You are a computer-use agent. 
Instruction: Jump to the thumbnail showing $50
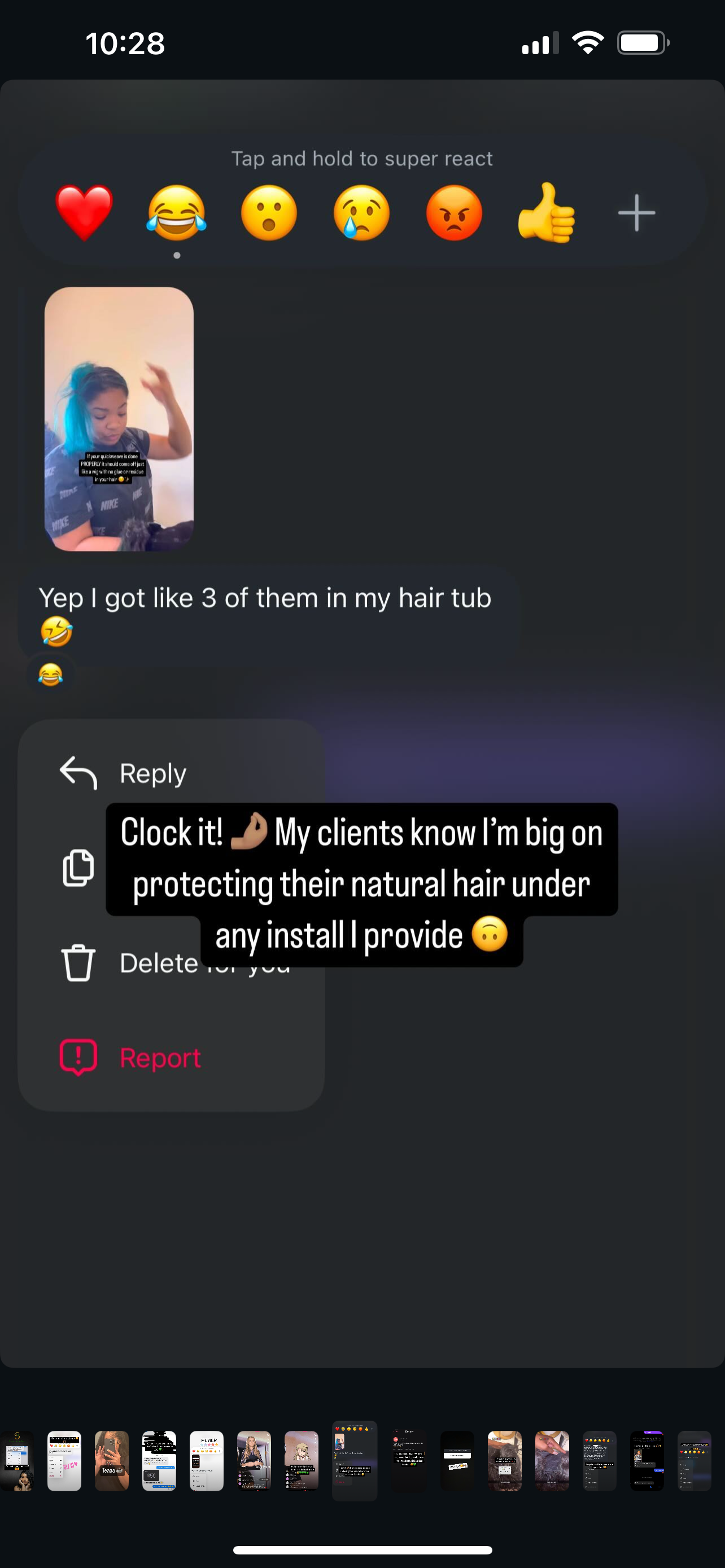159,1460
